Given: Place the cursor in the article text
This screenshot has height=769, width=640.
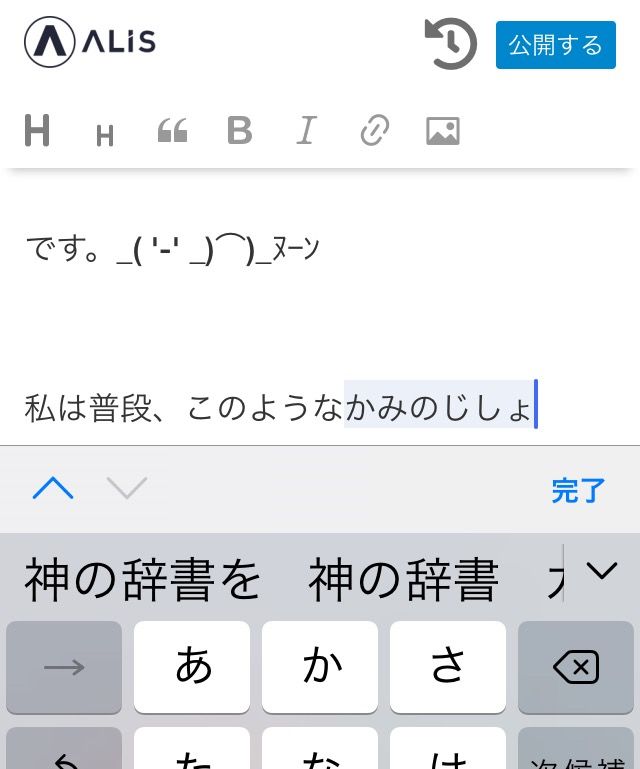Looking at the screenshot, I should pos(280,407).
